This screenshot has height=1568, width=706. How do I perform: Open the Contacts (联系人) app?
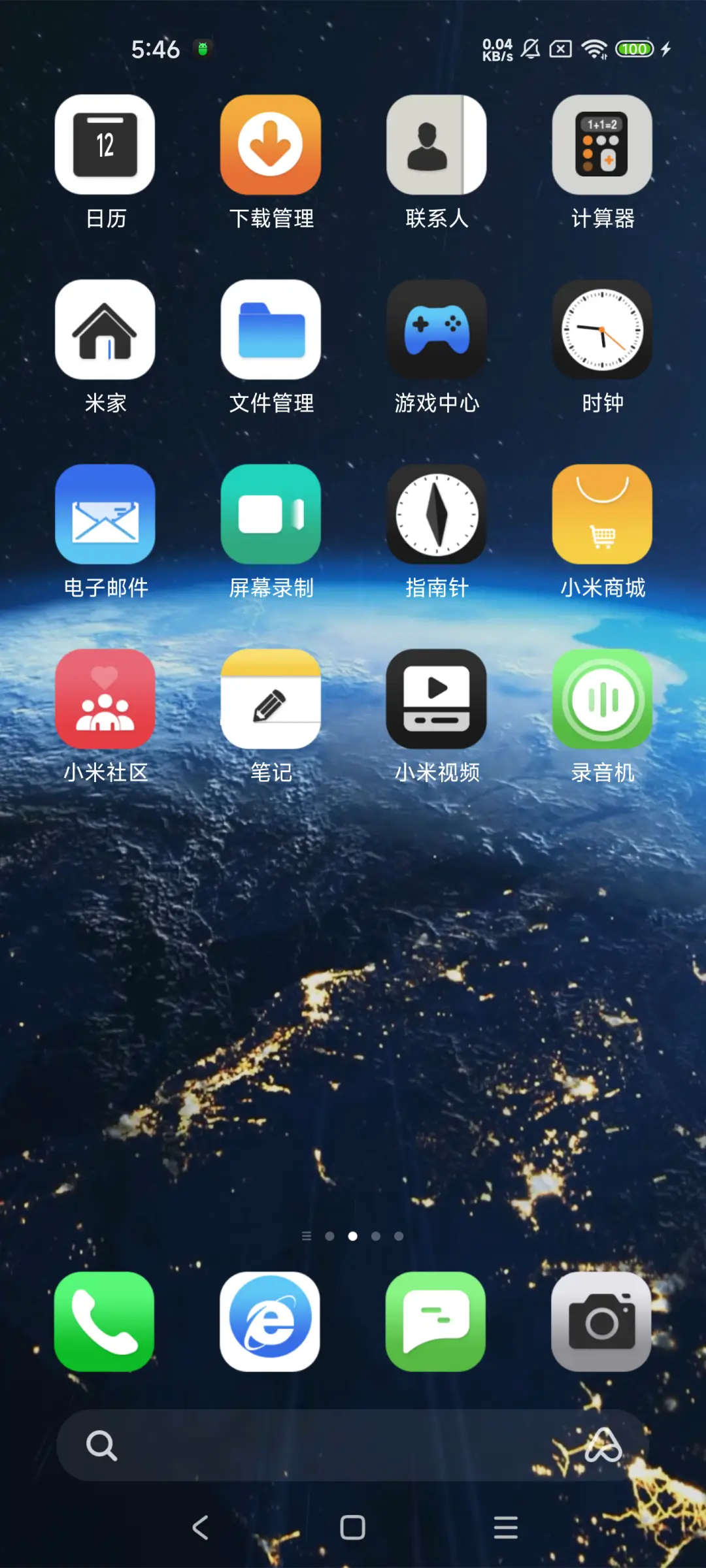437,142
